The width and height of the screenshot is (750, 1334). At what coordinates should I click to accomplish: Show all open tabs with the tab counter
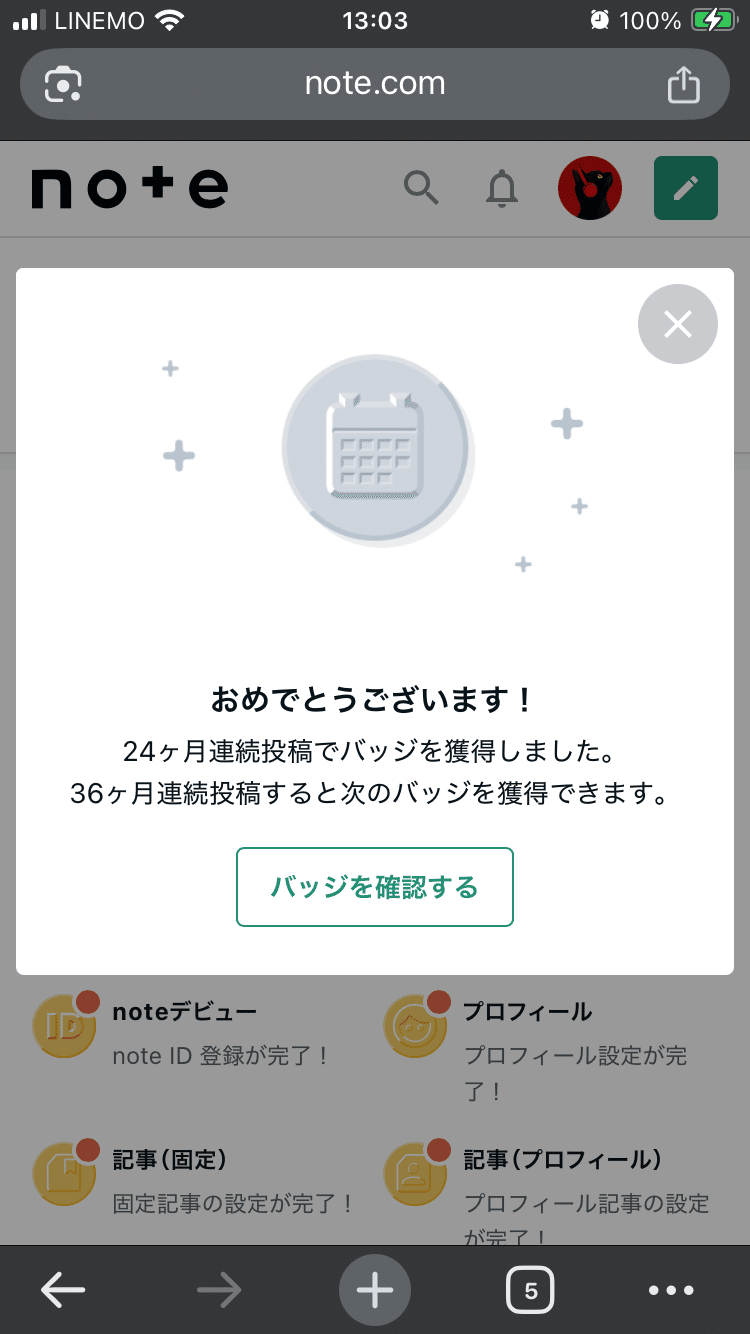click(530, 1289)
